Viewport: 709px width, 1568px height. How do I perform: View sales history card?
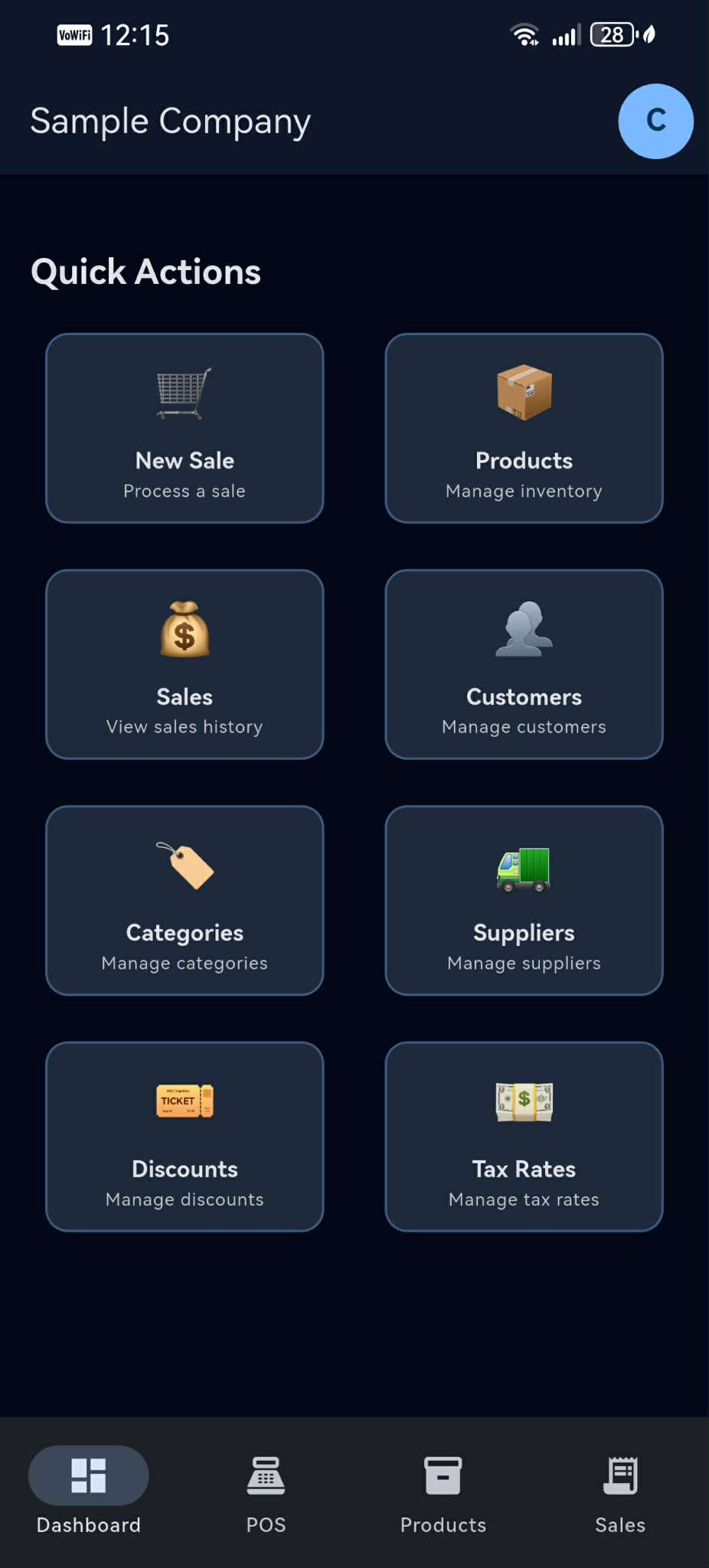(x=185, y=664)
